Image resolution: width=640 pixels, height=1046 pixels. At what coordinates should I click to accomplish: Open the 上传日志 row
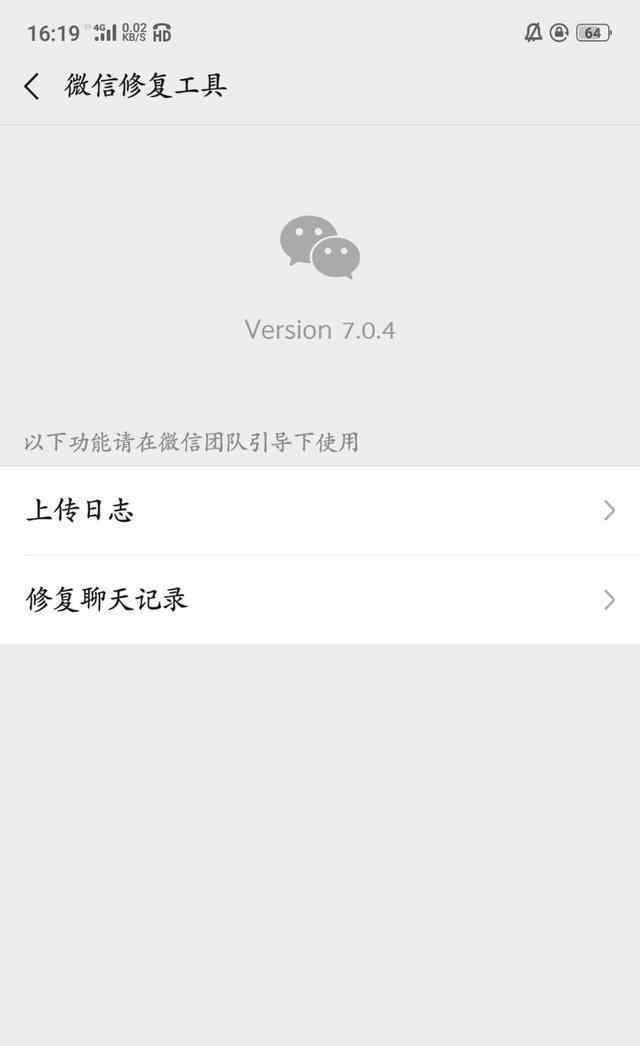click(320, 510)
